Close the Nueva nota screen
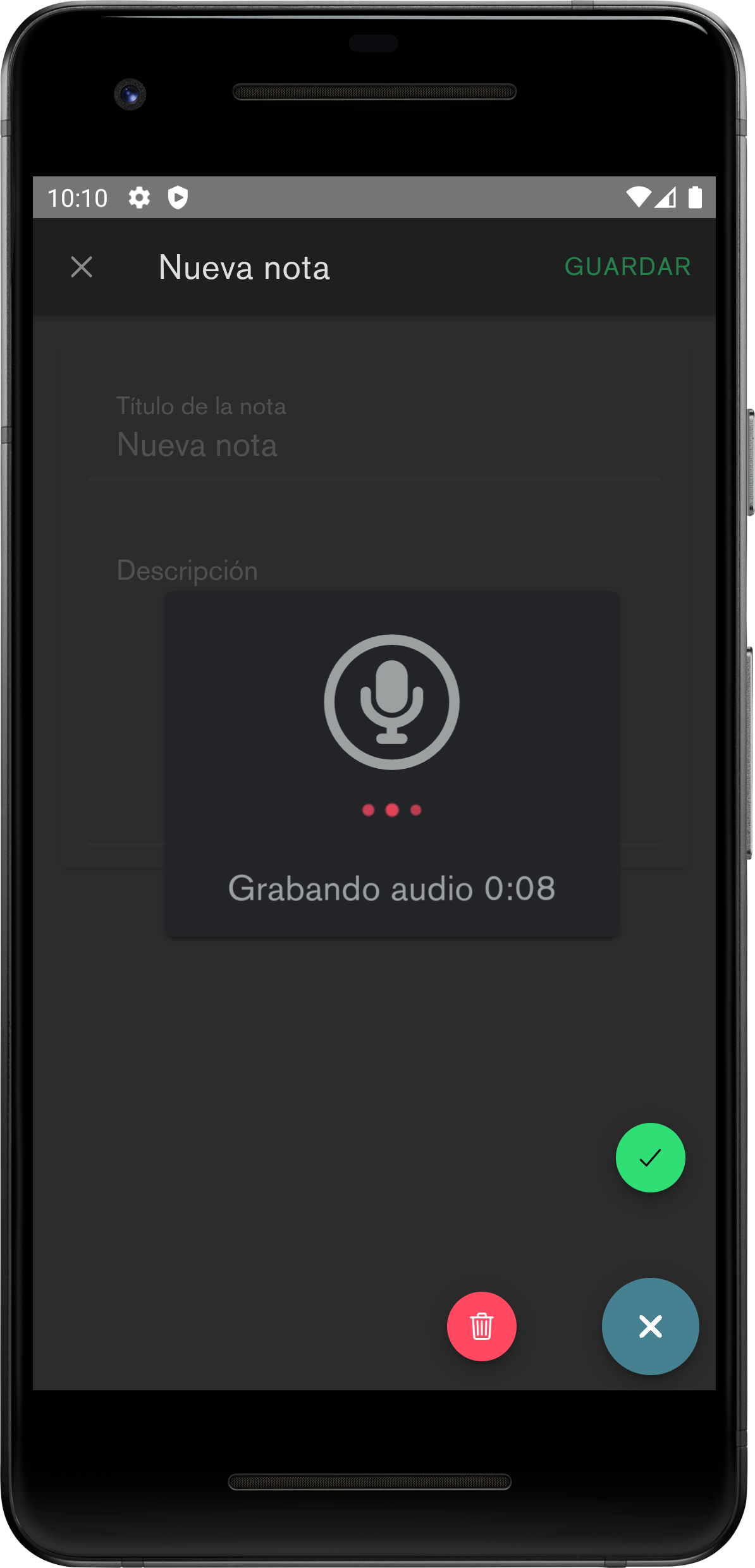 82,267
